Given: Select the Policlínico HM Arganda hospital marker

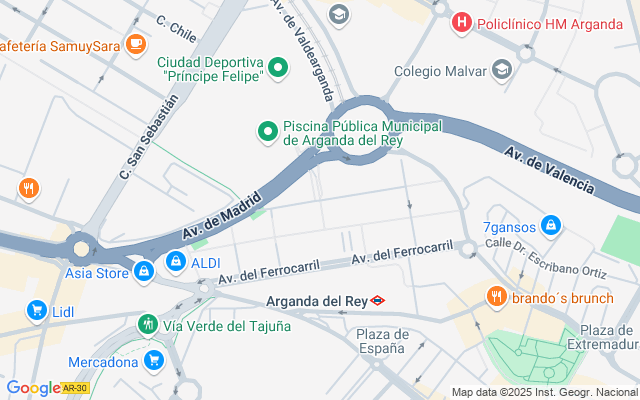Looking at the screenshot, I should tap(462, 22).
